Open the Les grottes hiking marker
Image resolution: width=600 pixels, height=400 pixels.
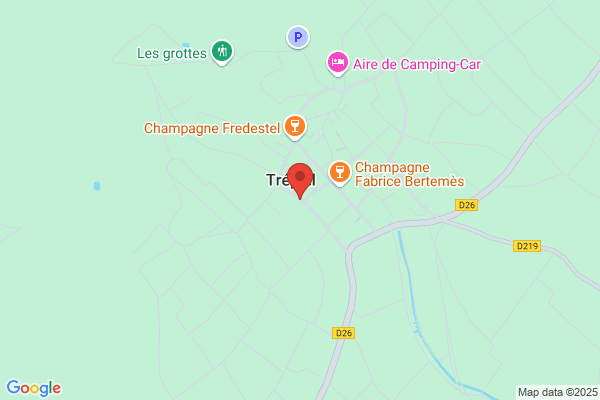click(x=222, y=52)
